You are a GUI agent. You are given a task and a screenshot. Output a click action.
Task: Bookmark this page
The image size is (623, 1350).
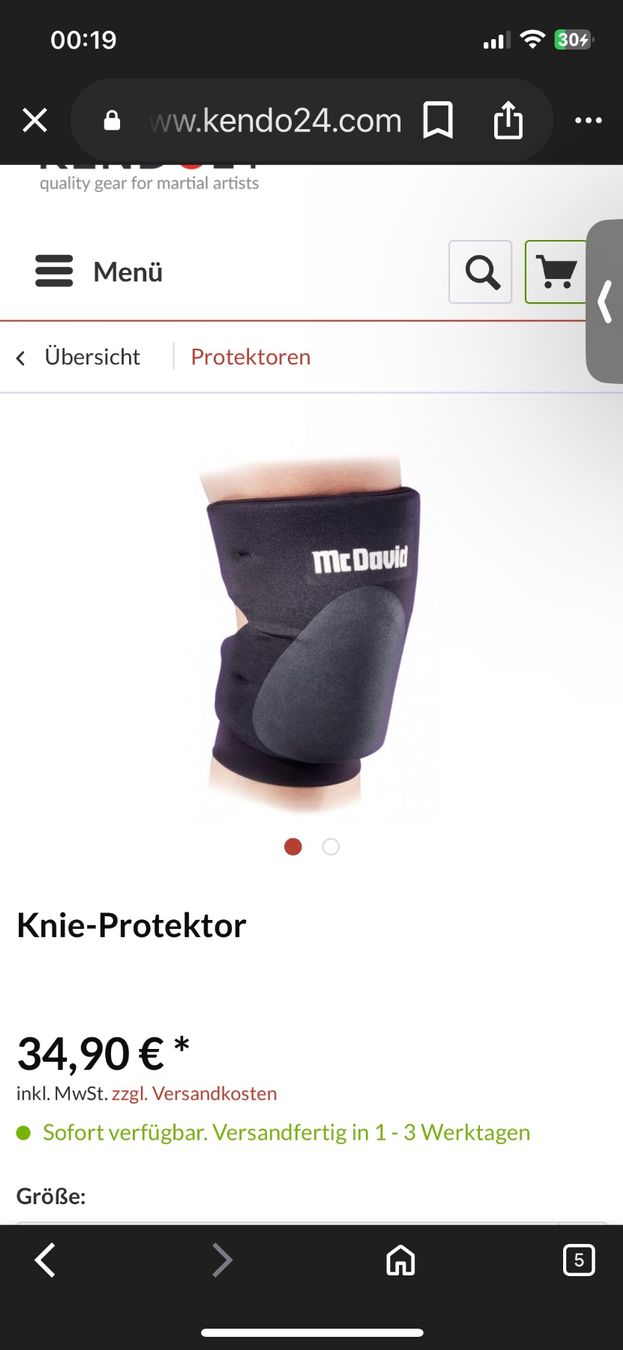(438, 121)
